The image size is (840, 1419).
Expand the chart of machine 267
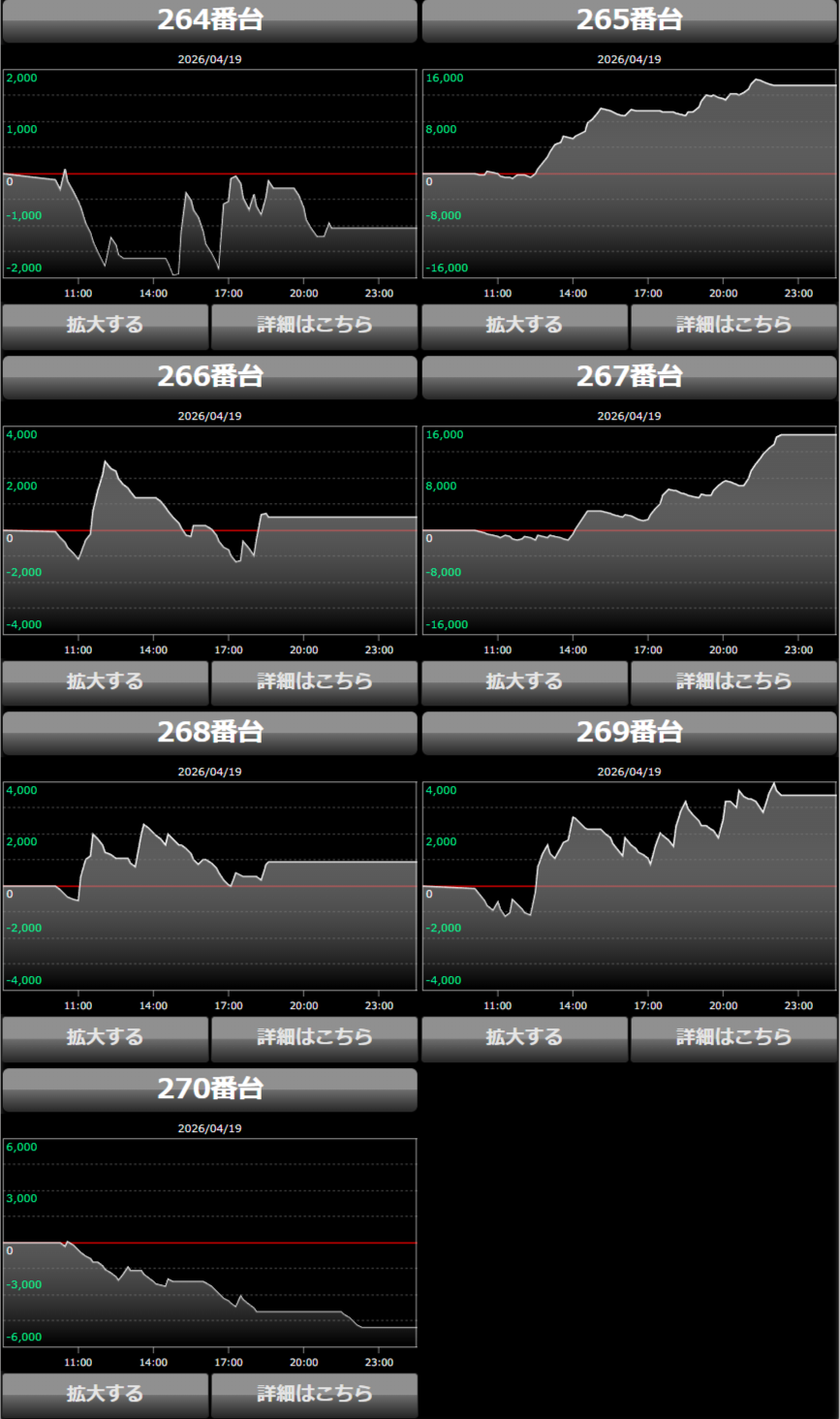[524, 682]
